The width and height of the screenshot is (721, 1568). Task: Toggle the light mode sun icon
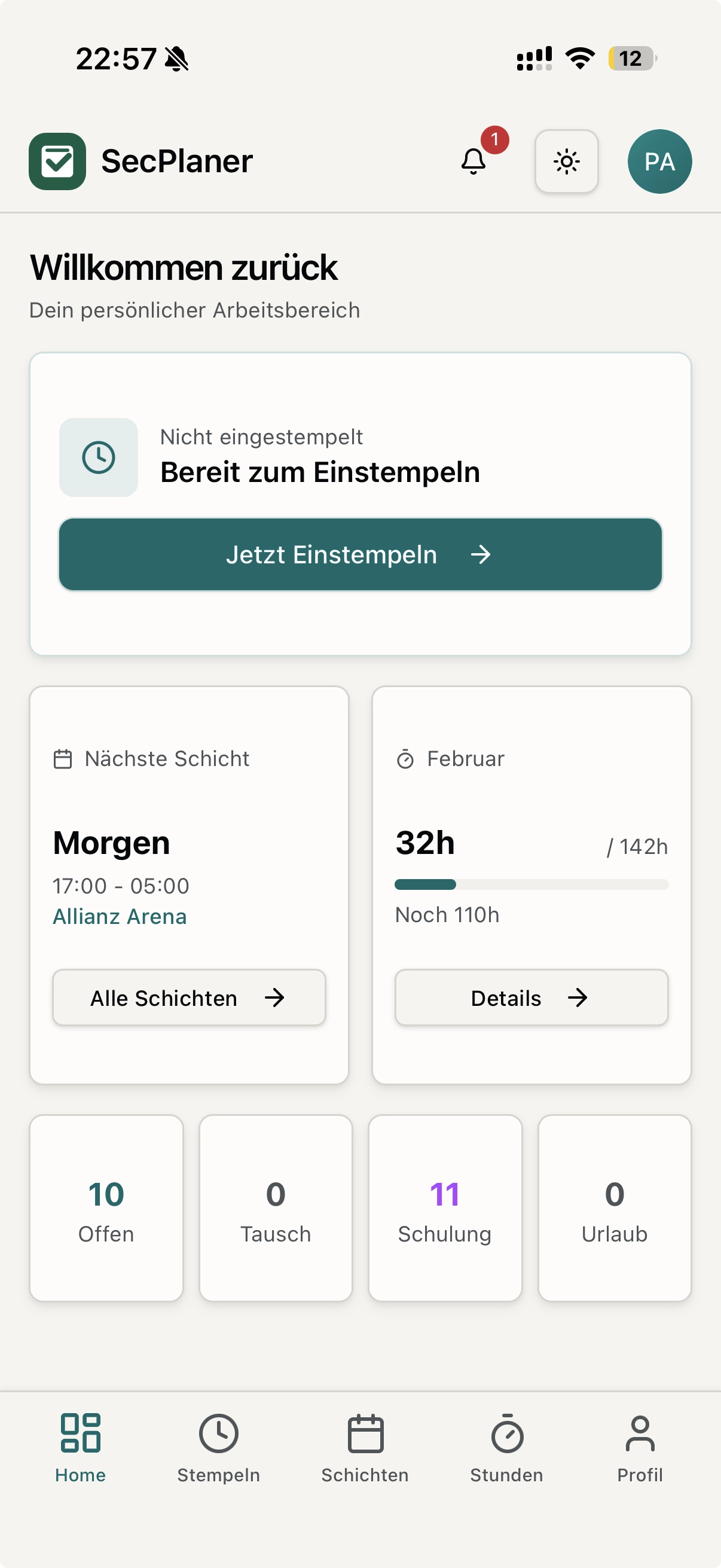point(566,161)
